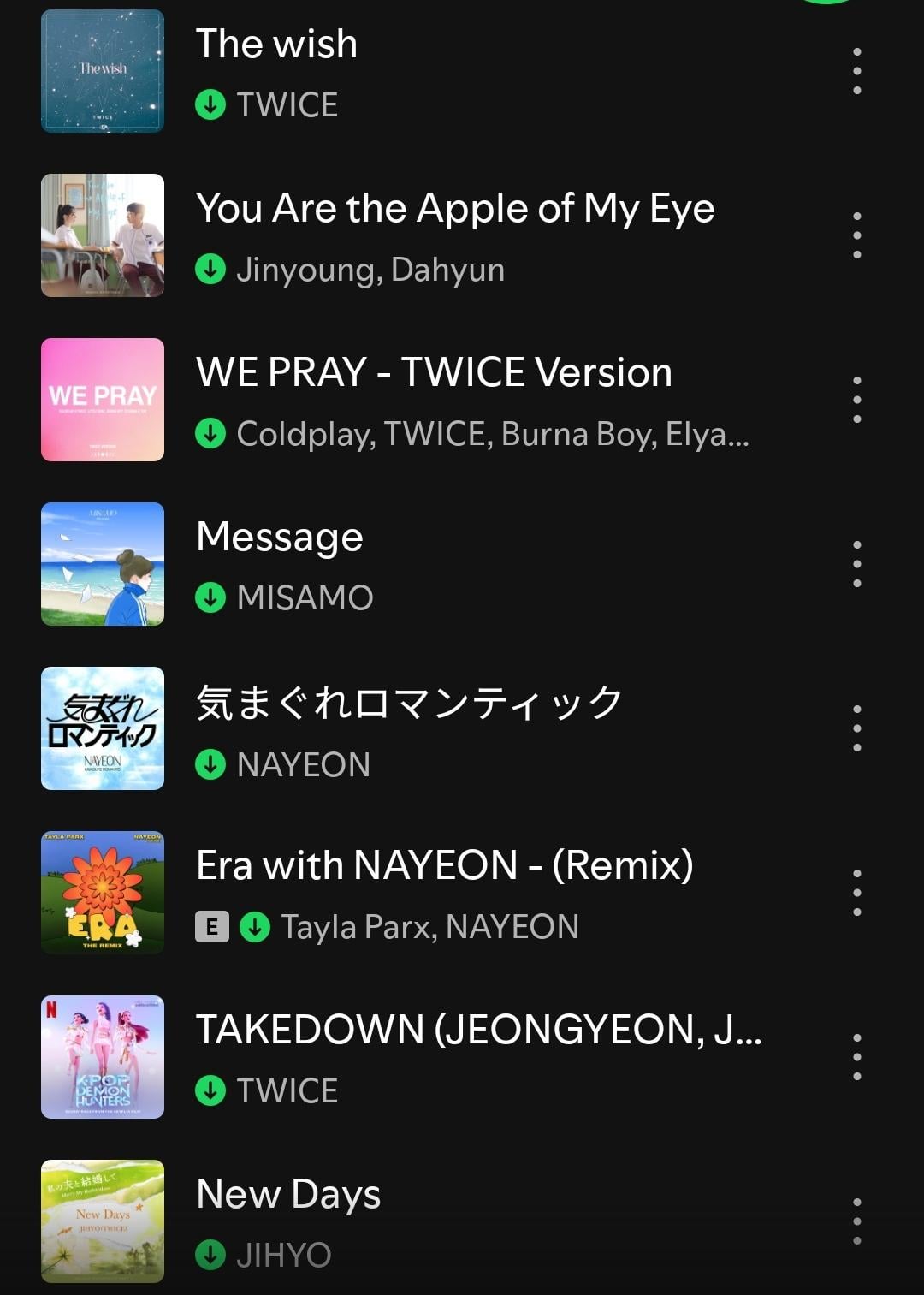Open the overflow menu for Era with NAYEON
The width and height of the screenshot is (924, 1295).
pos(856,893)
